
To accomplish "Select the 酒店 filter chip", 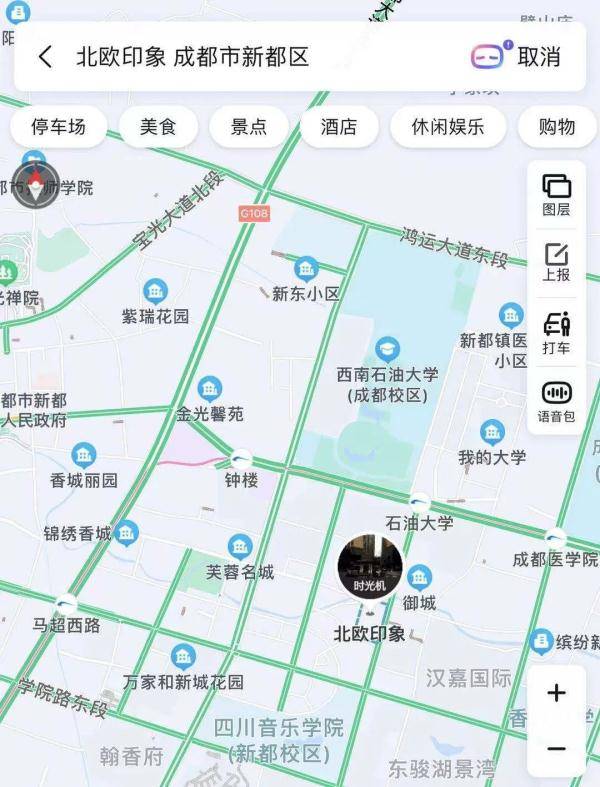I will click(x=338, y=127).
